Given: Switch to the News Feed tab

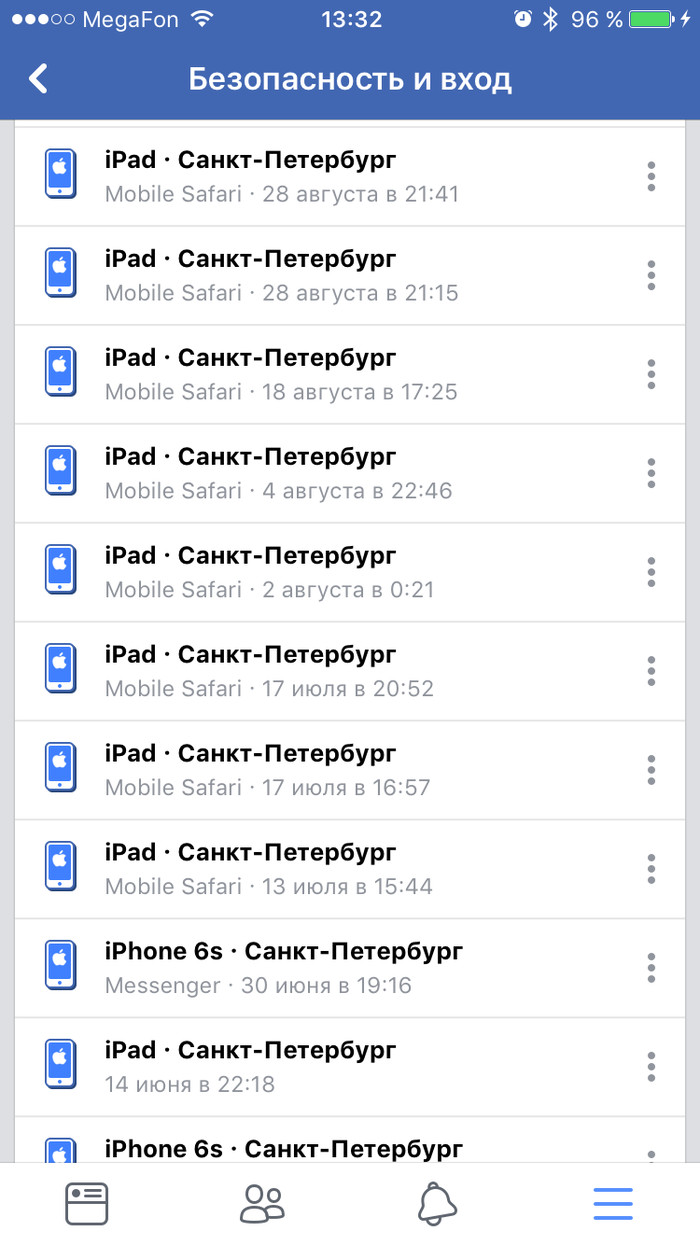Looking at the screenshot, I should [87, 1203].
